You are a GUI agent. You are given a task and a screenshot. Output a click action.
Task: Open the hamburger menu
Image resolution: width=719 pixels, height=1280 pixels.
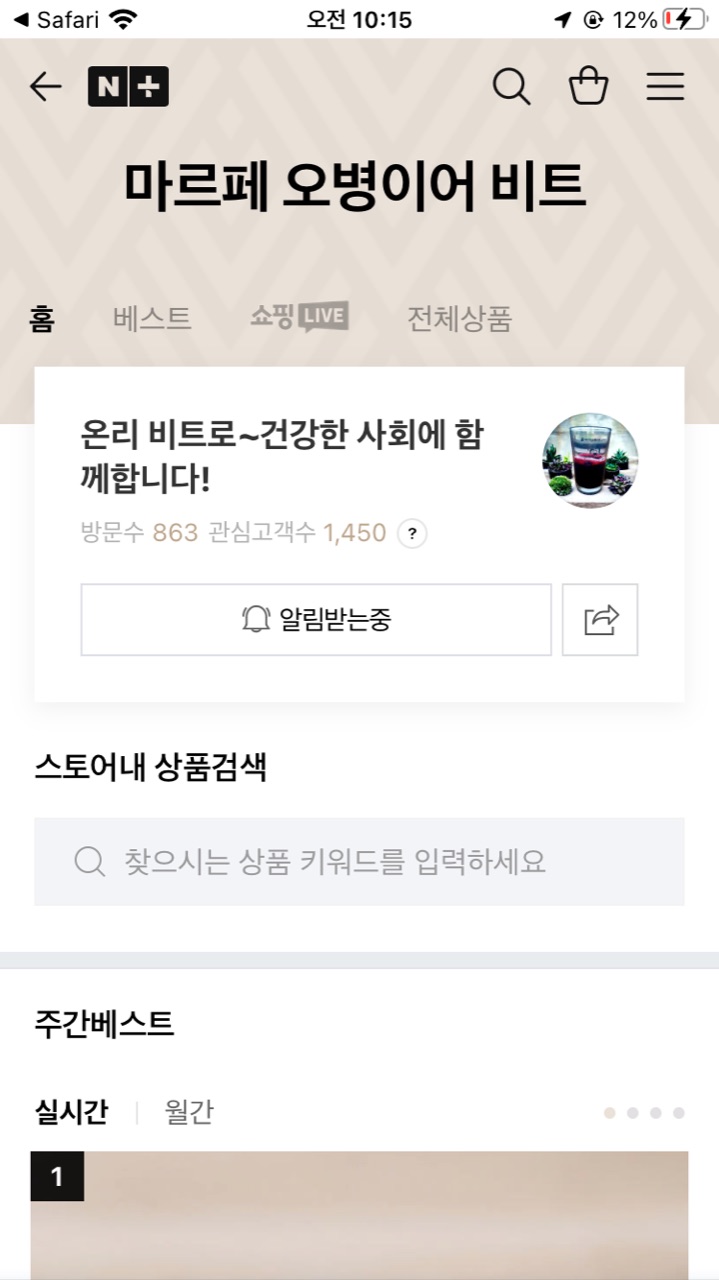click(665, 87)
